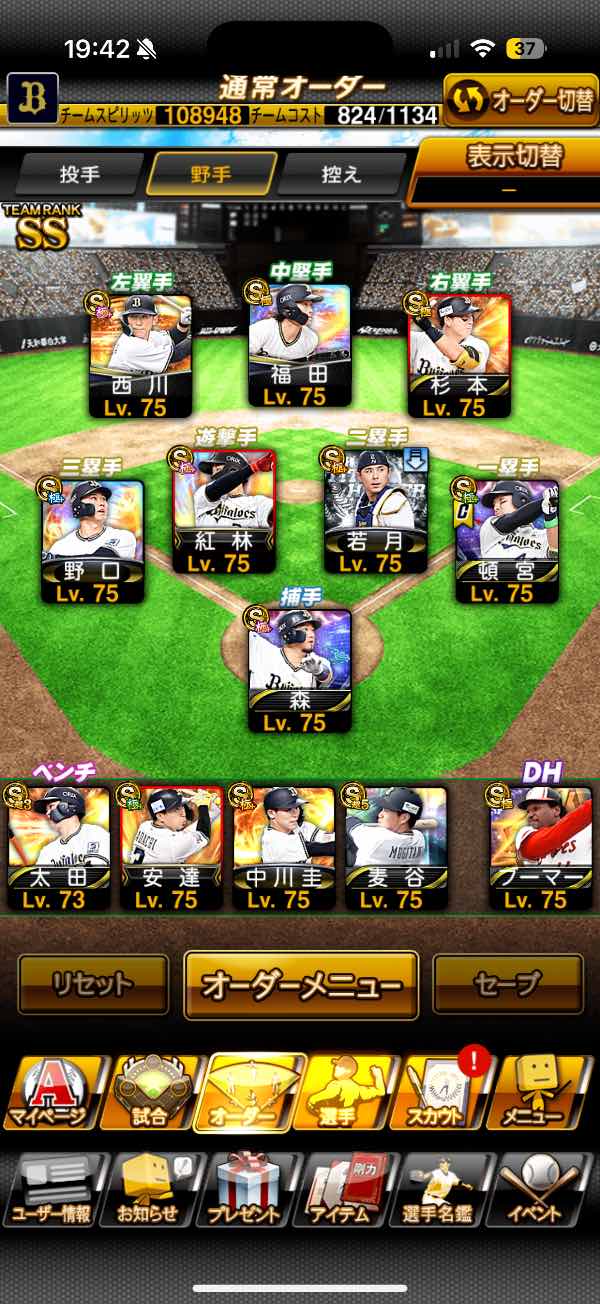Tap the オーダー切替 button
Image resolution: width=600 pixels, height=1304 pixels.
point(520,100)
